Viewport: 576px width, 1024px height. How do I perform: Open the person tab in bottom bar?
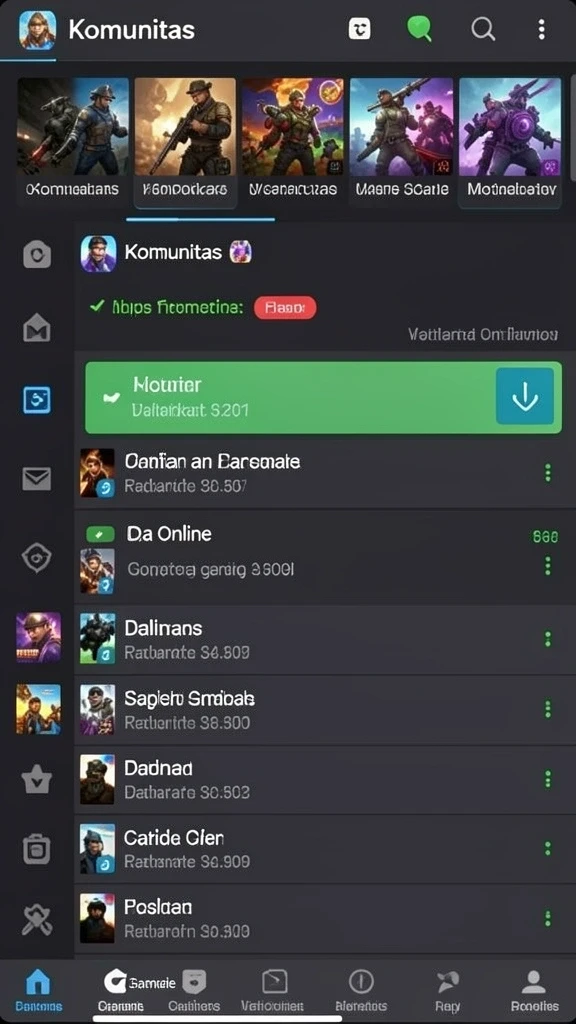(x=534, y=990)
